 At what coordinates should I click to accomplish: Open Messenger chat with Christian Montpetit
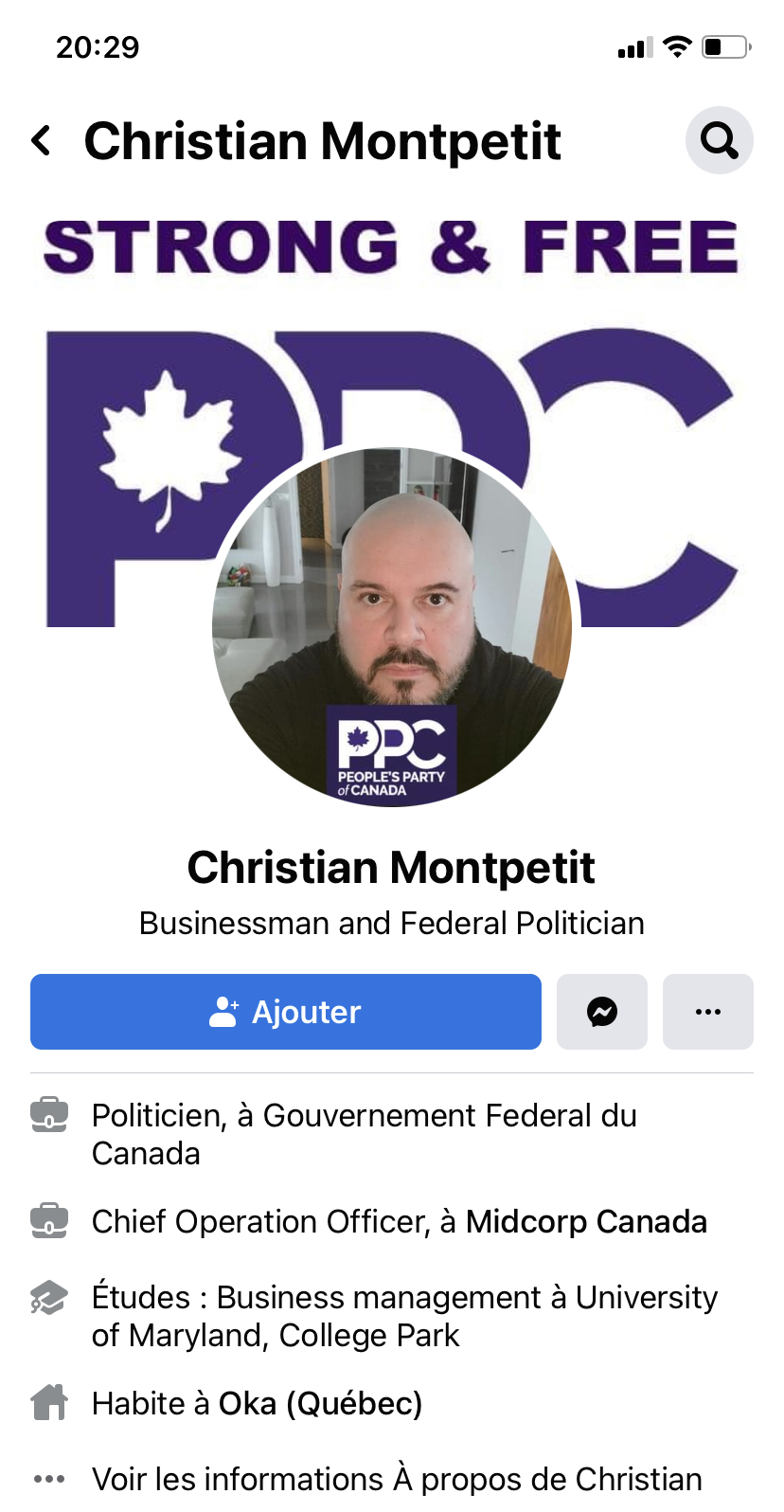[602, 1012]
